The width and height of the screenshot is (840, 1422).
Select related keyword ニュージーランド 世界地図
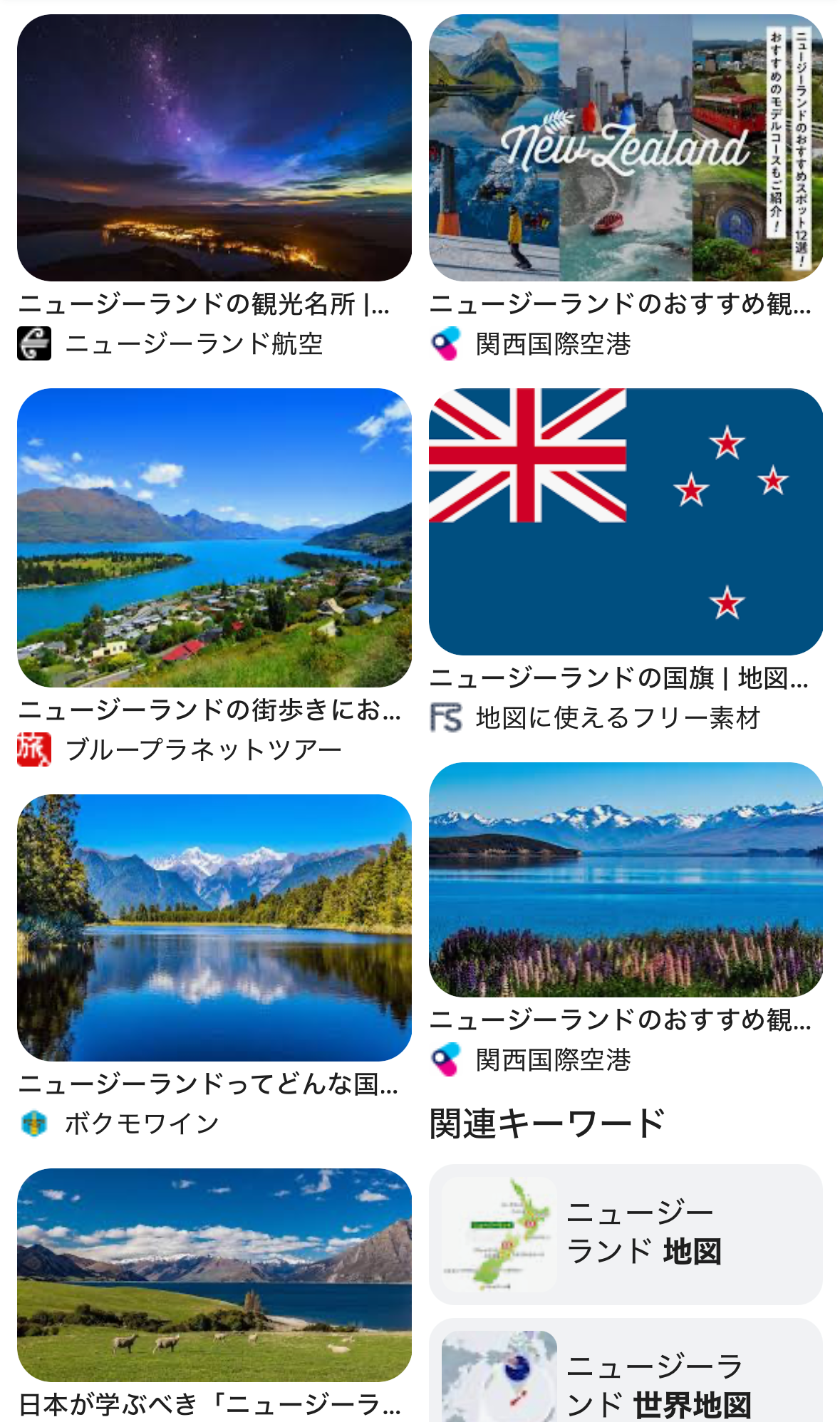(x=626, y=1371)
